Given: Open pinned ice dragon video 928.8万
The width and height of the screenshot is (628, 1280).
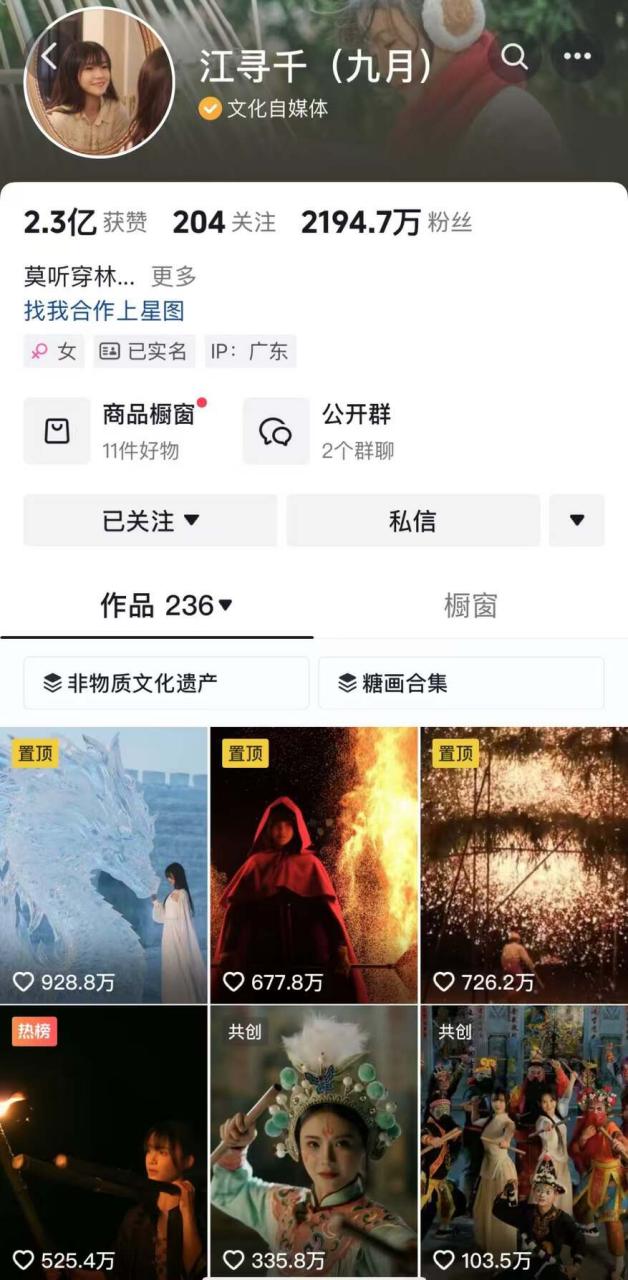Looking at the screenshot, I should tap(104, 865).
